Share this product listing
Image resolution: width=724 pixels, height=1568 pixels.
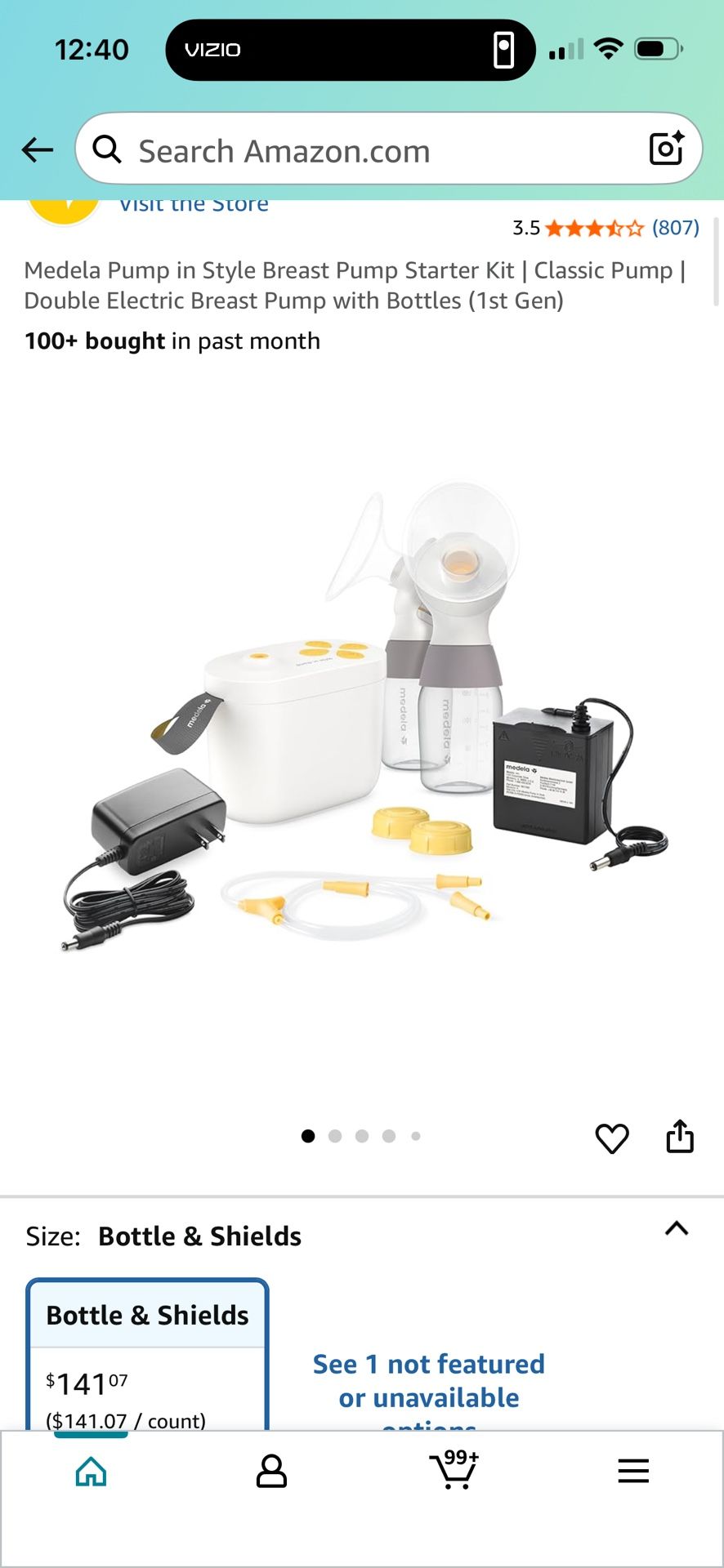pyautogui.click(x=680, y=1136)
